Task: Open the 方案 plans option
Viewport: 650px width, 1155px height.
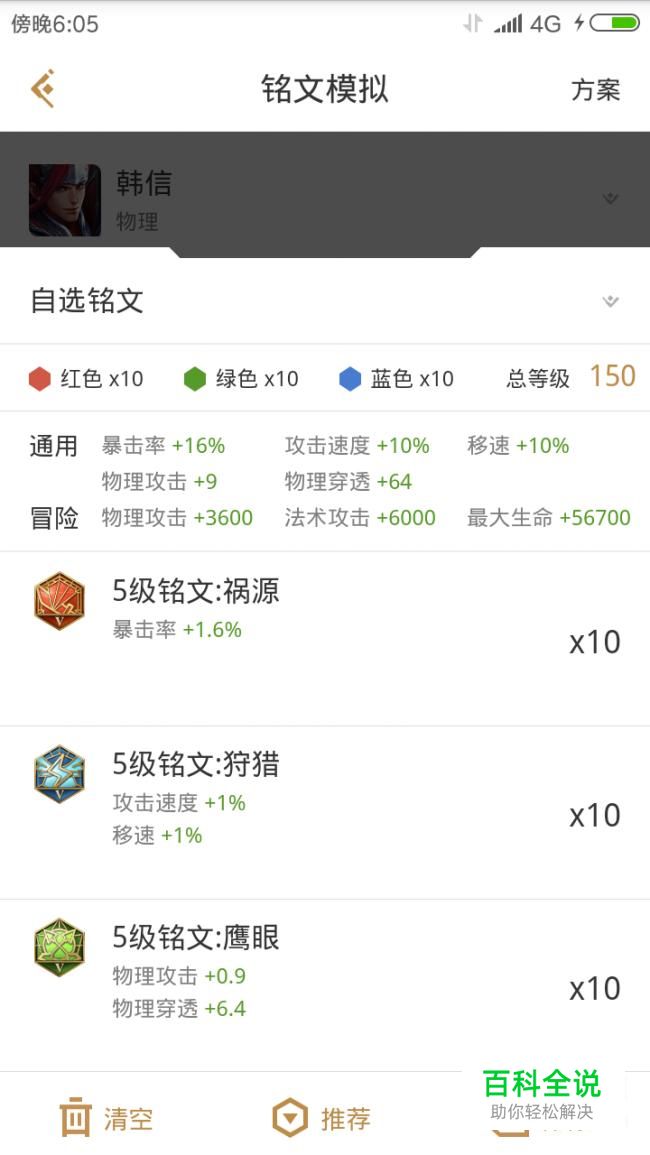Action: pos(595,90)
